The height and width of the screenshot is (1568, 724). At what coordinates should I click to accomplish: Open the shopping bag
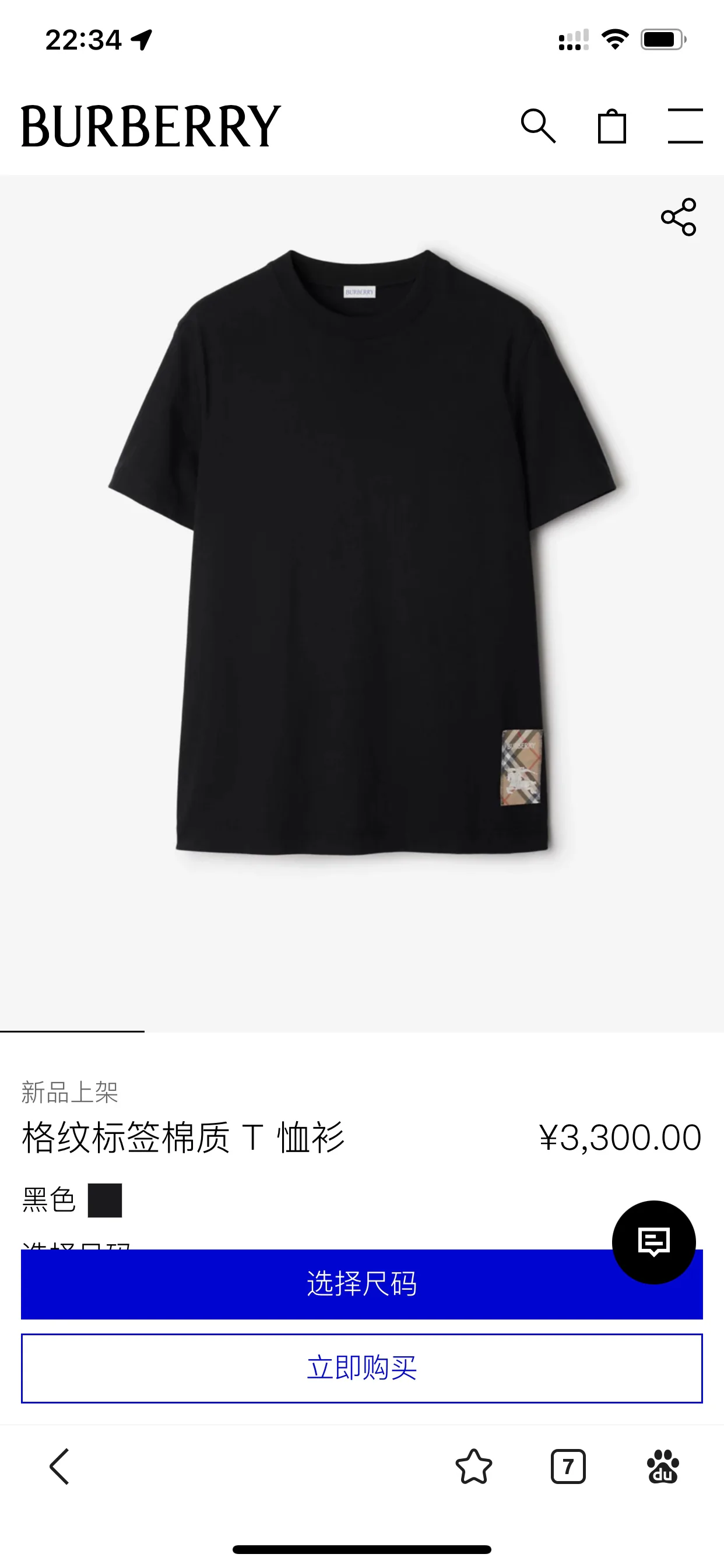[611, 126]
